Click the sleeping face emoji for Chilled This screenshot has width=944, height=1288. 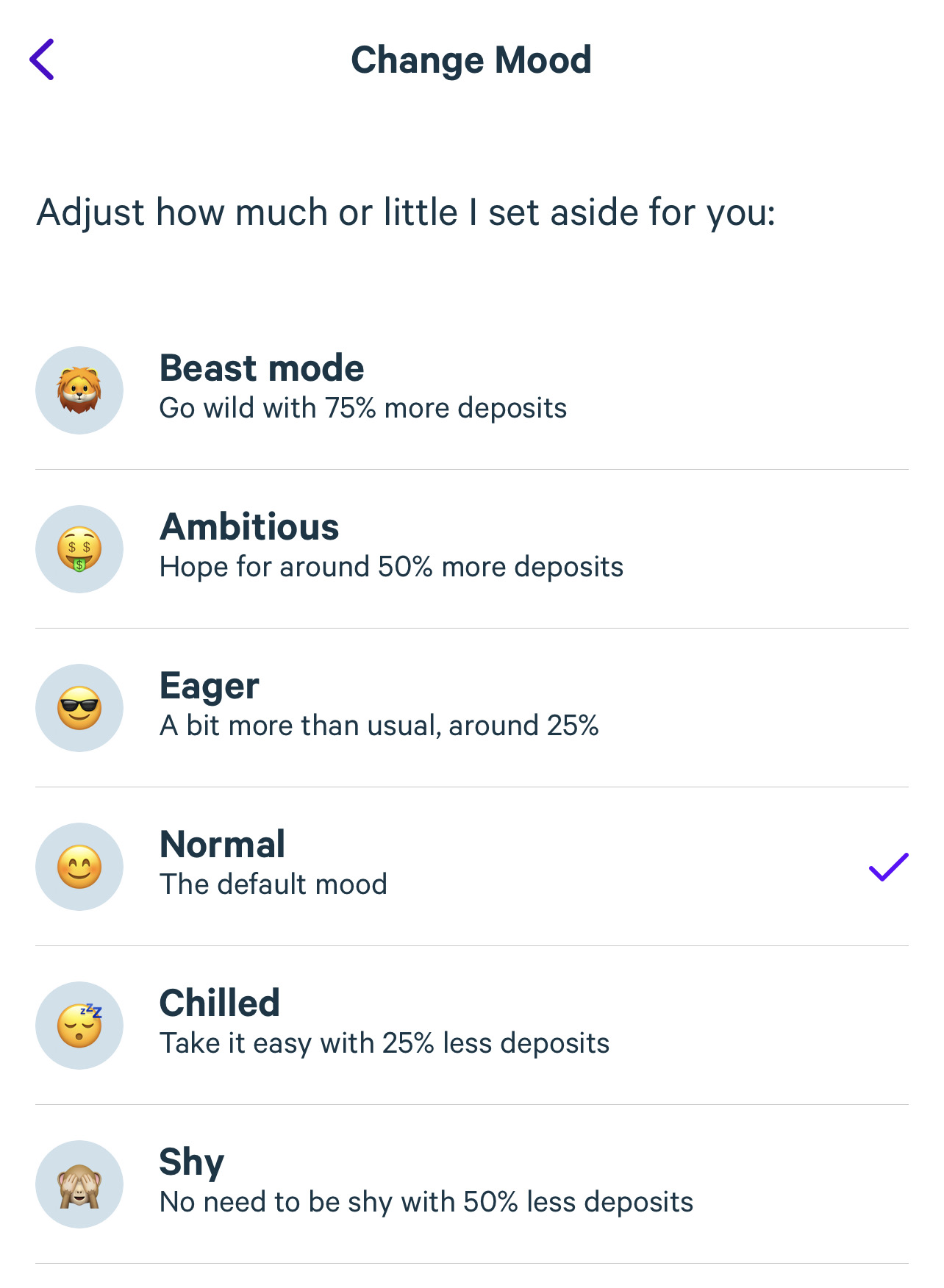pyautogui.click(x=79, y=1026)
